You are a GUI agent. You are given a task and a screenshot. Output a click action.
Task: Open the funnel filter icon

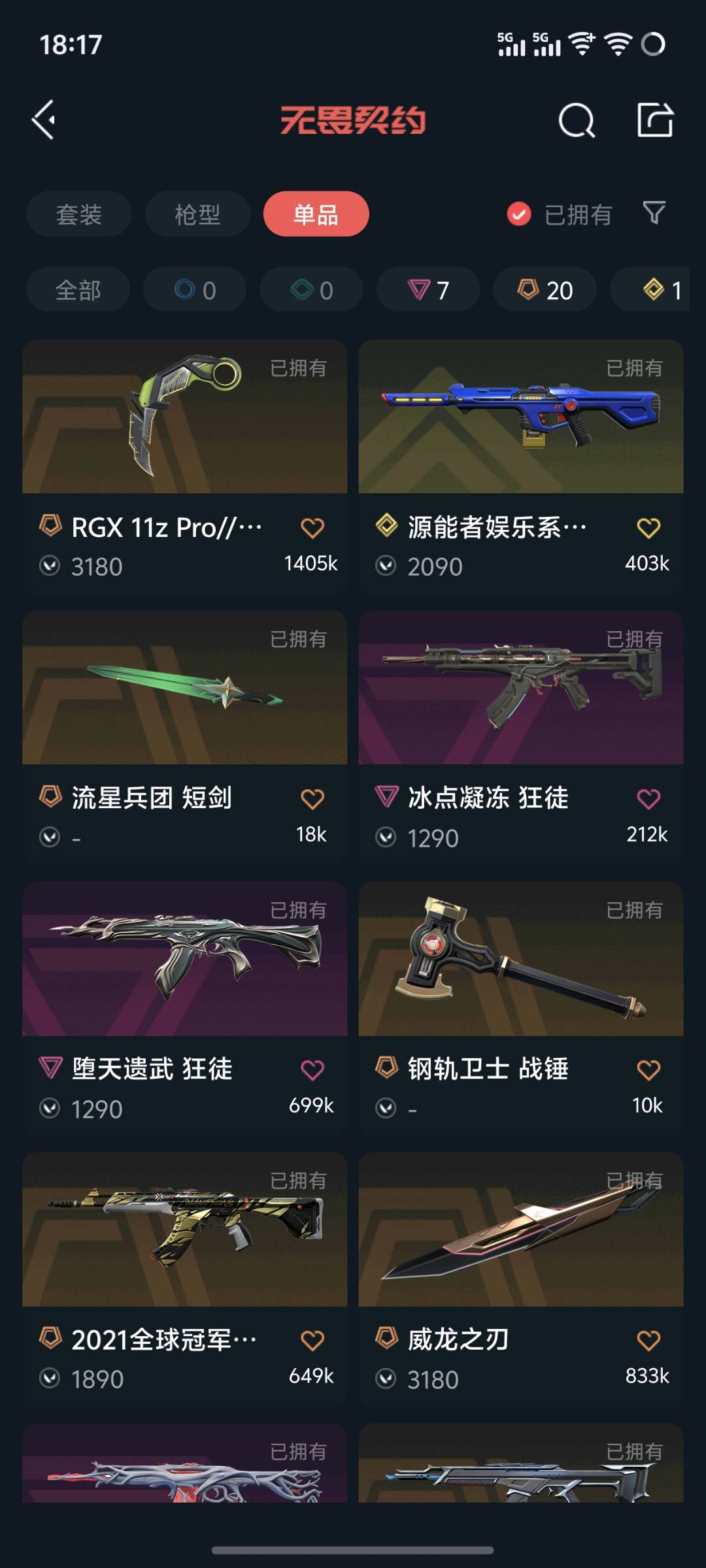654,213
